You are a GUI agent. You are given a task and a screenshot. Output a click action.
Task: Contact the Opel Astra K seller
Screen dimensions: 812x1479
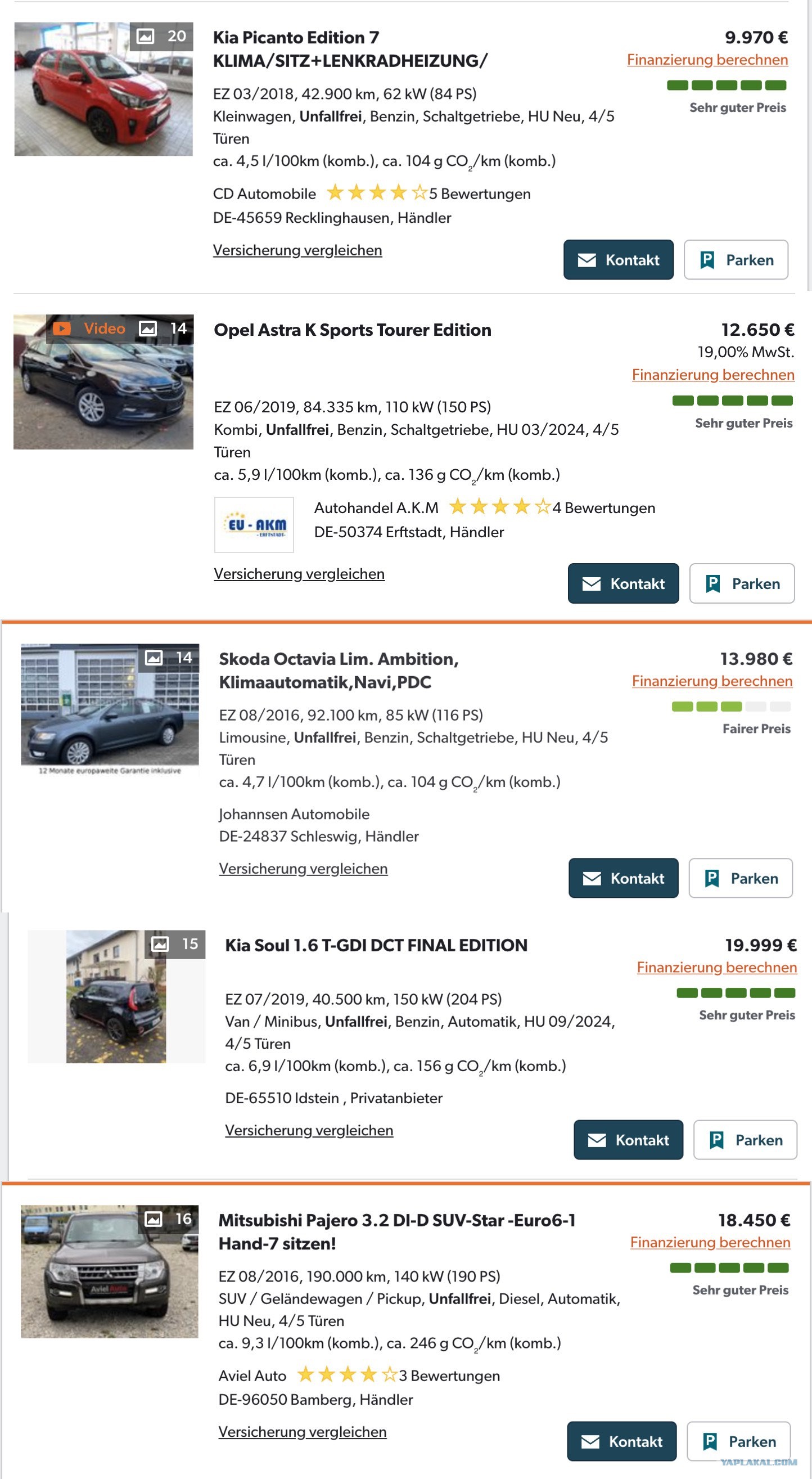tap(623, 583)
